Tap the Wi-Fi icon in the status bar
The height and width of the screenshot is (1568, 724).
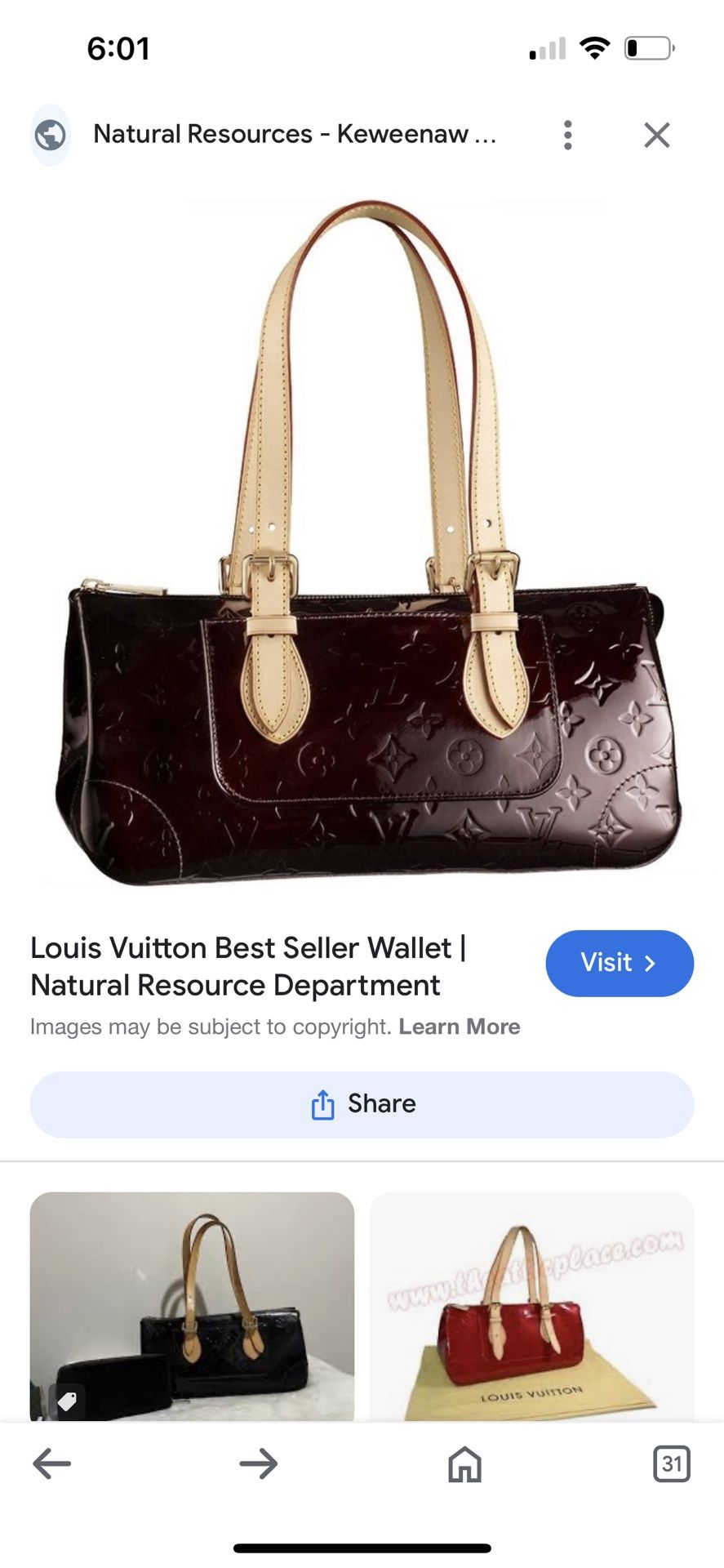(x=595, y=47)
